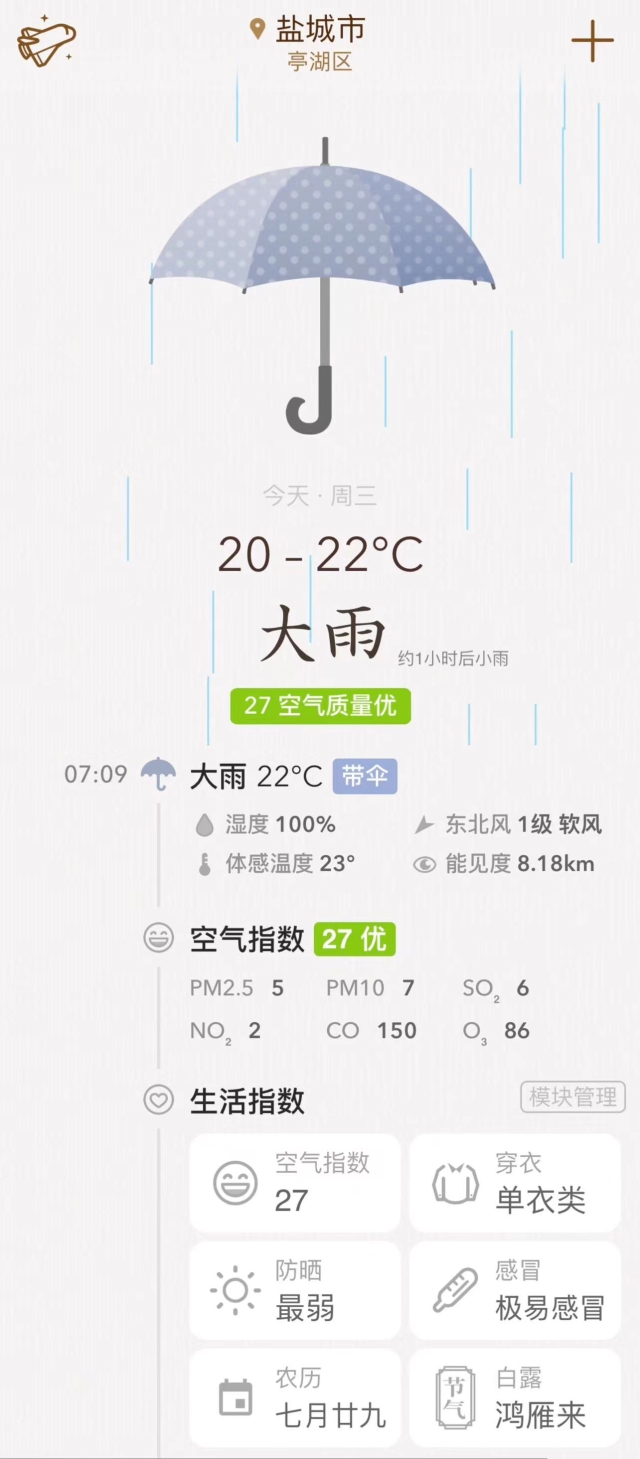Open the 防晒 最弱 card
This screenshot has height=1459, width=640.
[295, 1290]
